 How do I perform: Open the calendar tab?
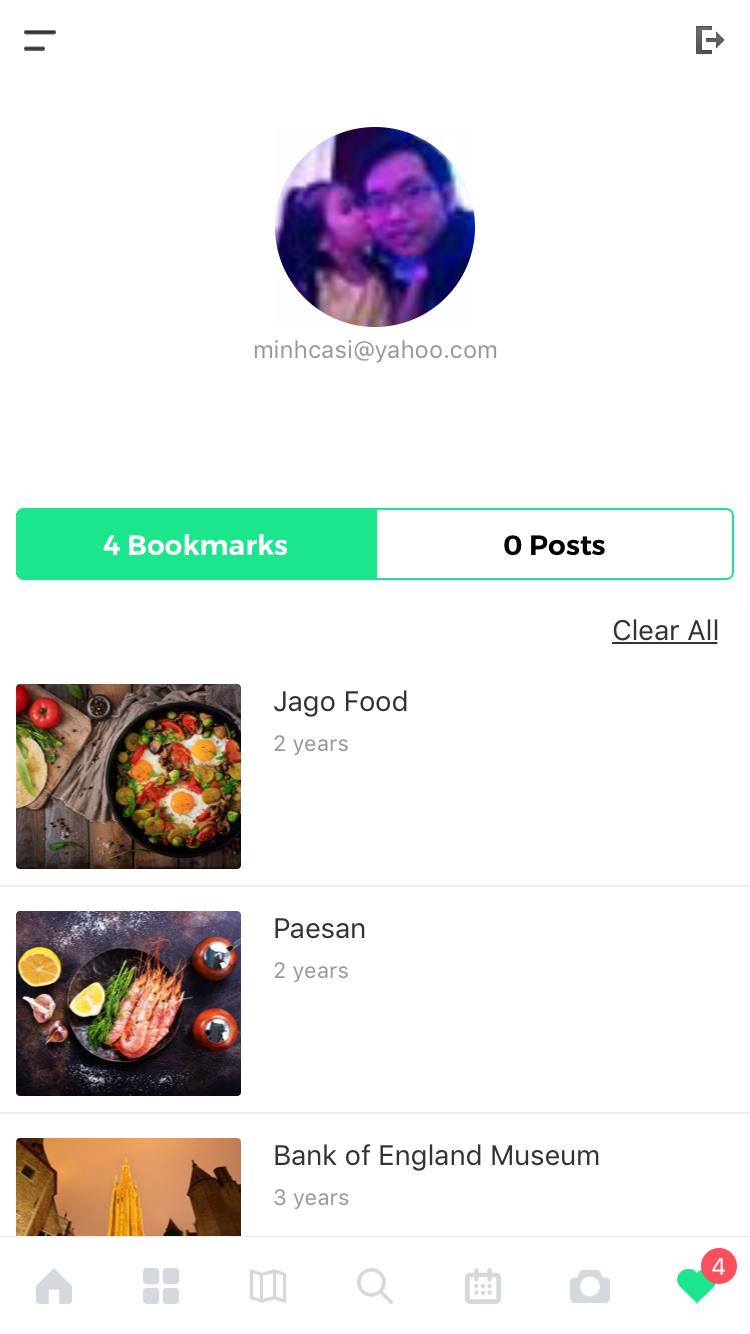482,1285
